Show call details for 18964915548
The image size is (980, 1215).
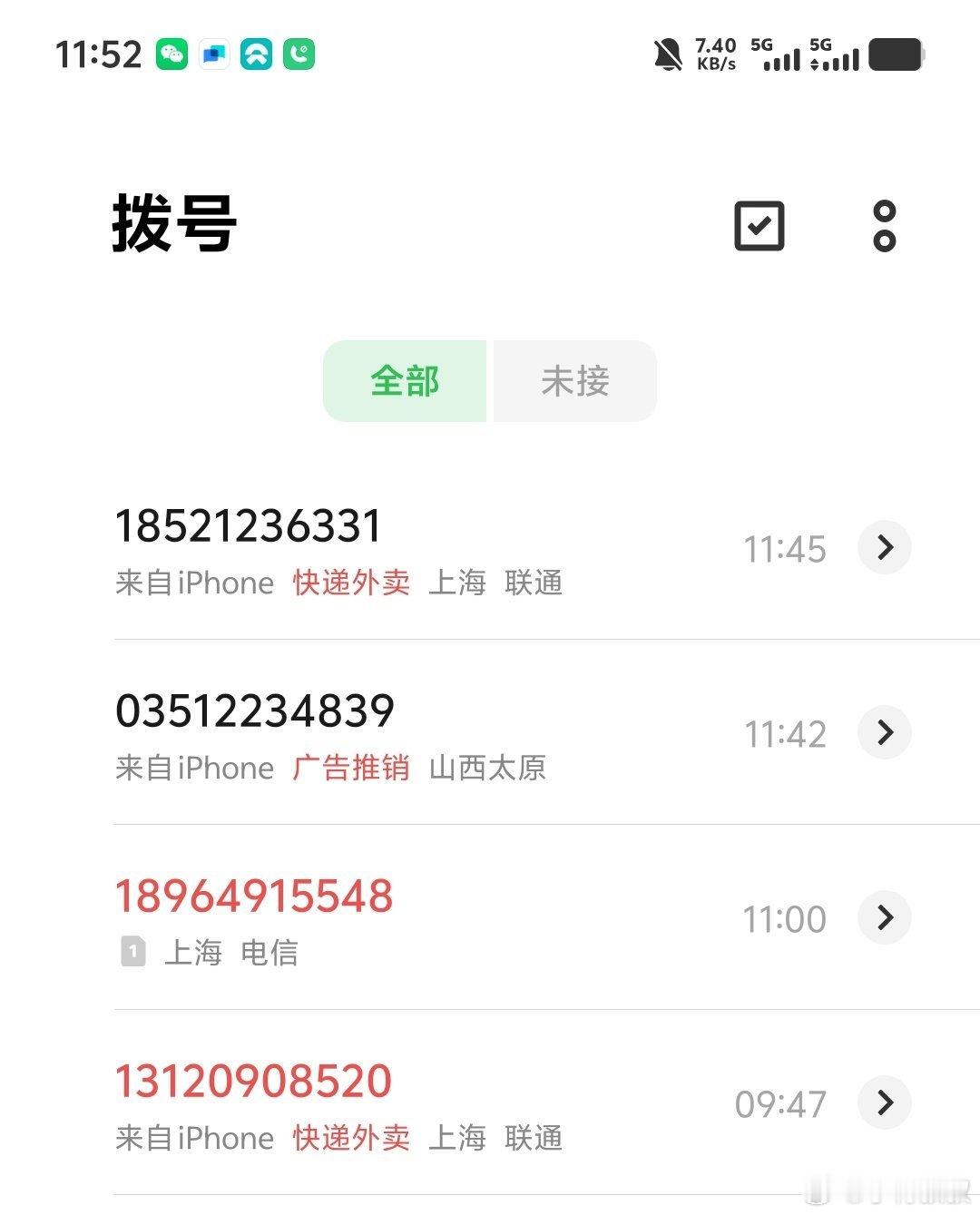(885, 917)
